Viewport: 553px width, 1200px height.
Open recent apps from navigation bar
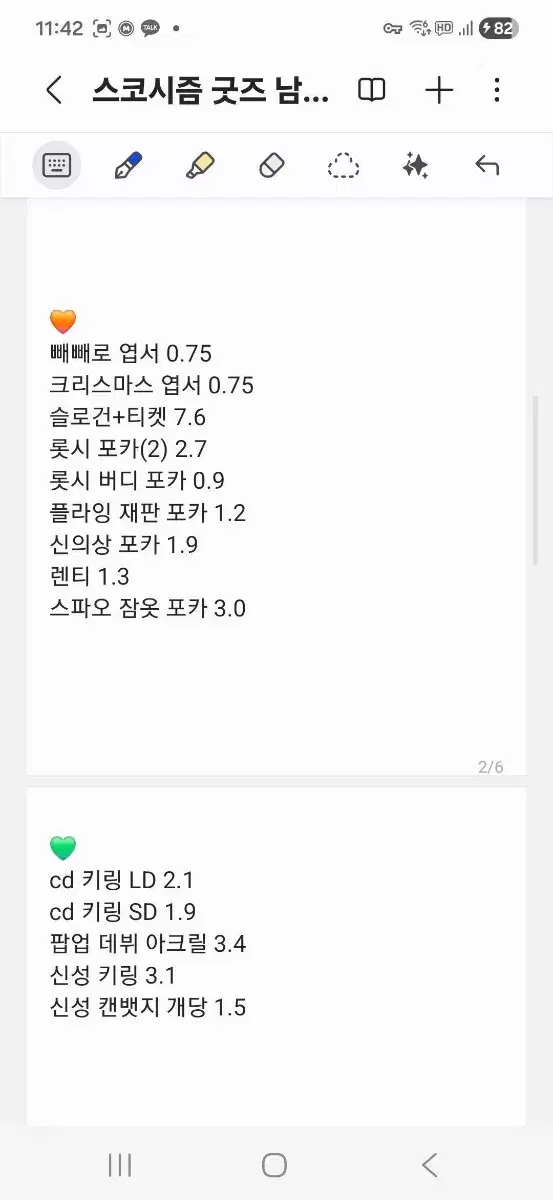coord(120,1164)
